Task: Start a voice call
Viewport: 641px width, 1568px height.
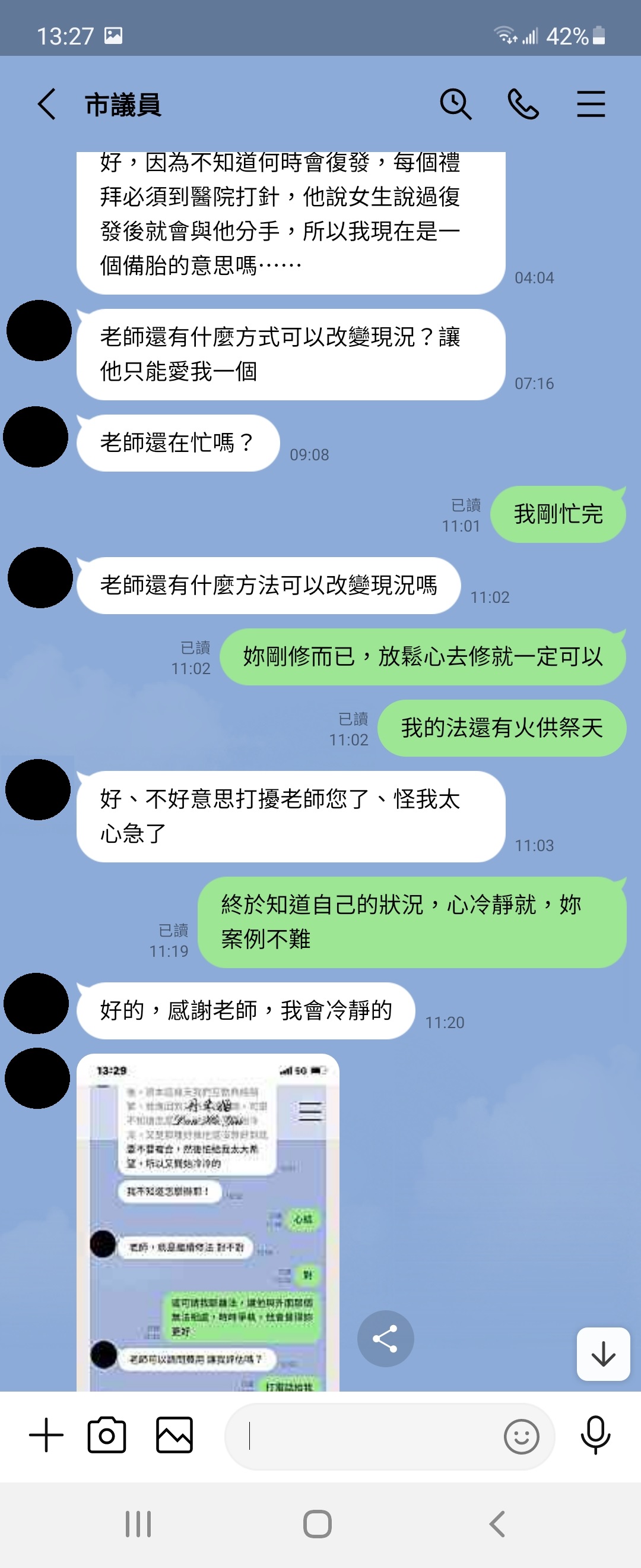Action: (x=523, y=104)
